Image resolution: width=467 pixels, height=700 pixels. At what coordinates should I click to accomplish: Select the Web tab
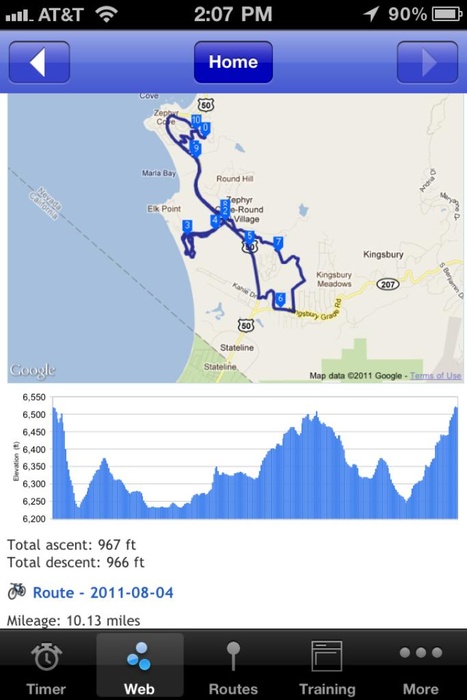click(x=139, y=667)
